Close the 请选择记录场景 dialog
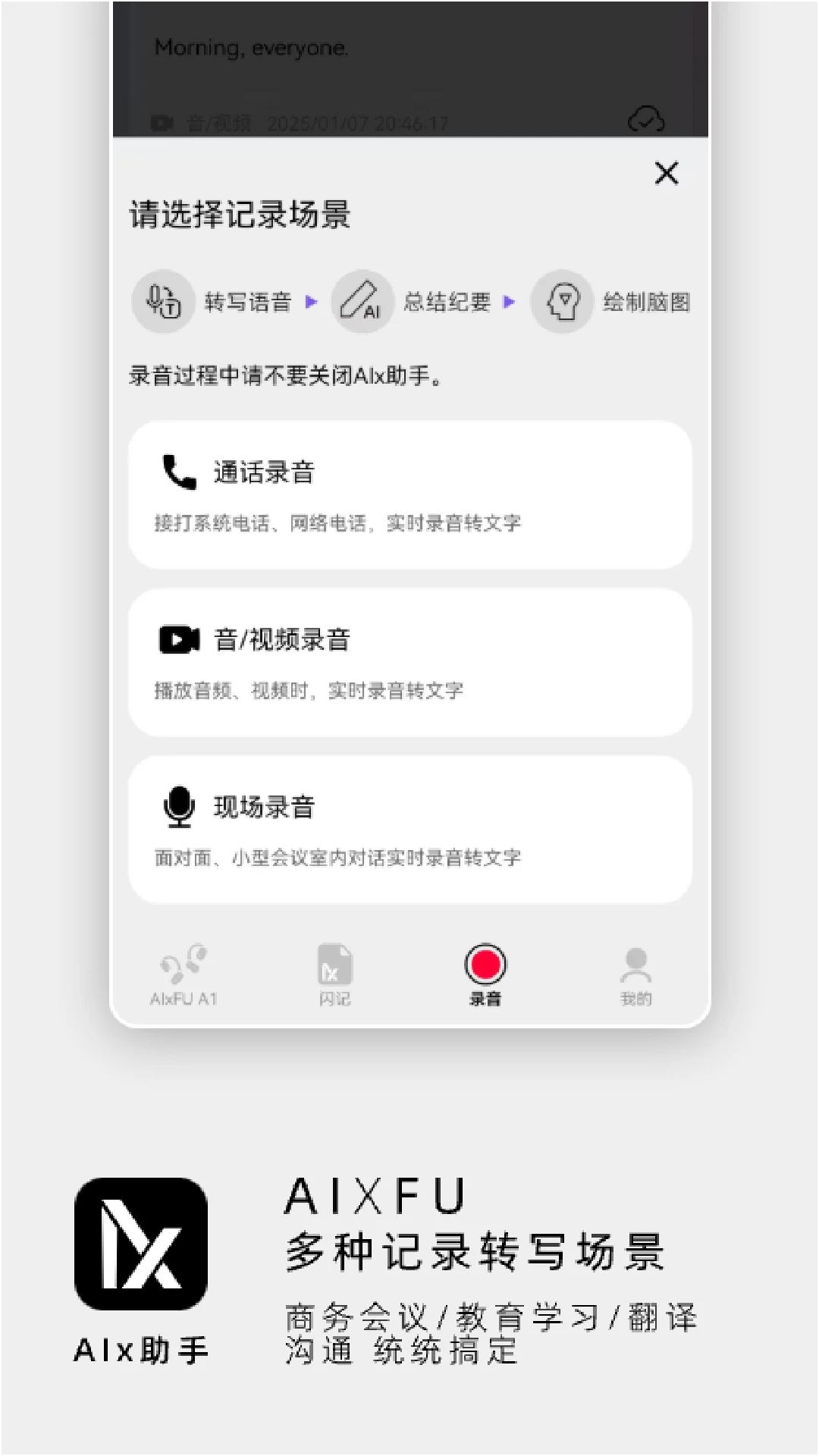The height and width of the screenshot is (1456, 819). point(666,173)
